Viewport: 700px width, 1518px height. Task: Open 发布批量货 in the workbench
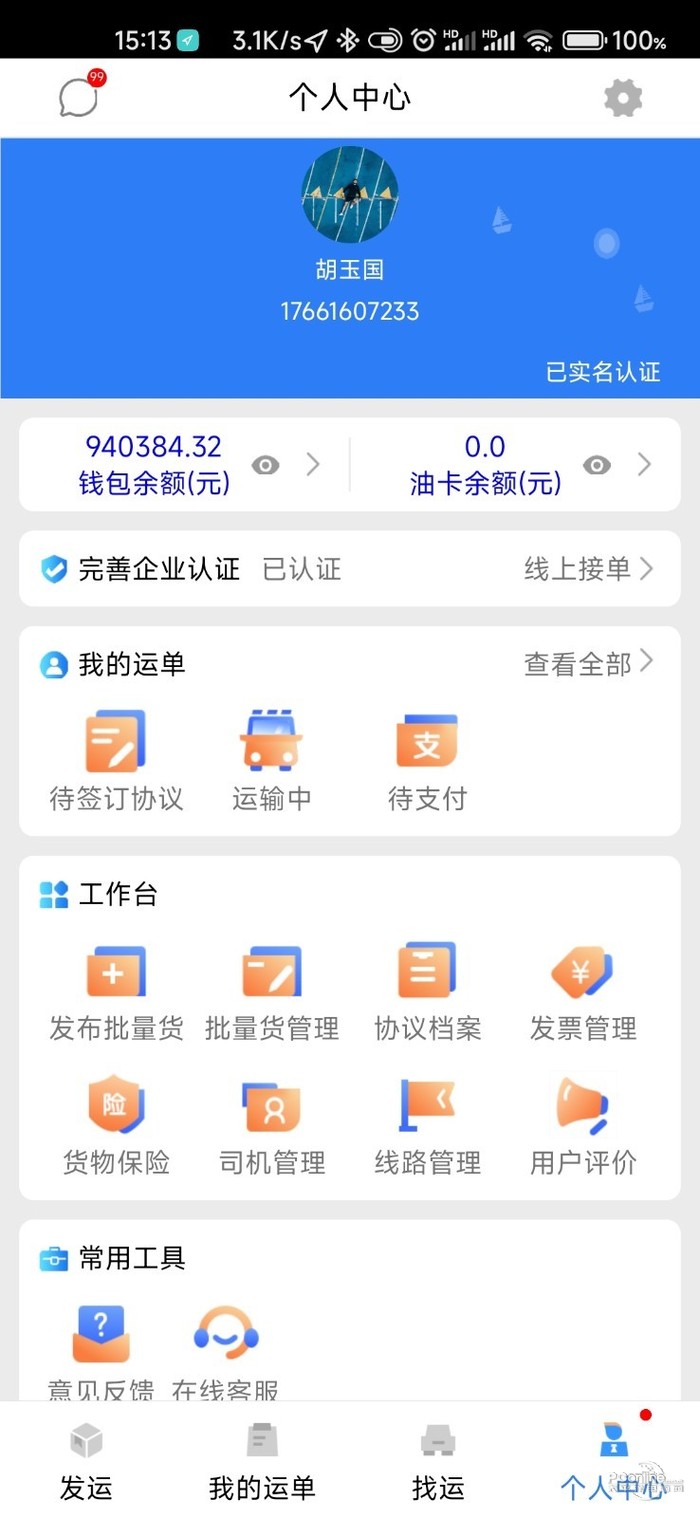116,992
